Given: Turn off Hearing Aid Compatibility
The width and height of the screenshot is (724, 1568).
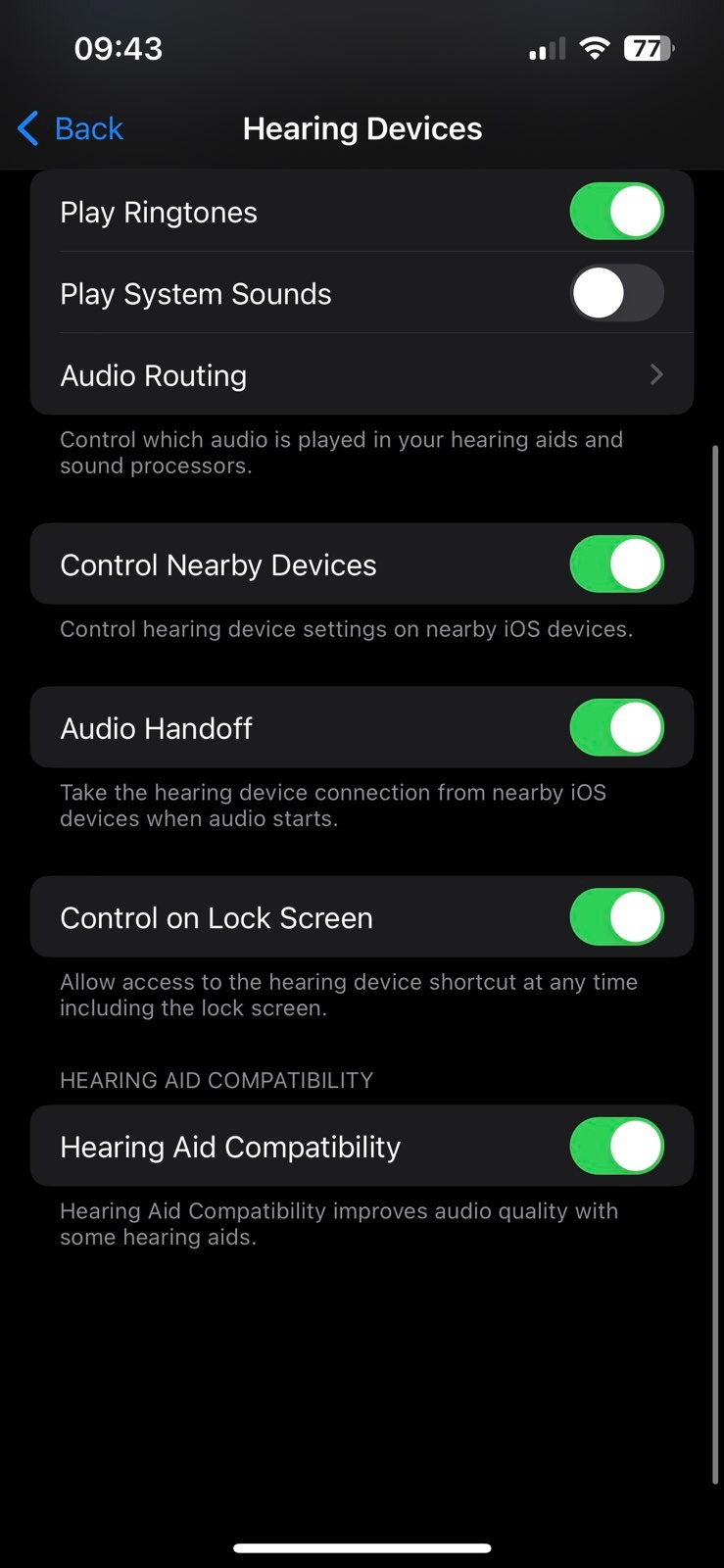Looking at the screenshot, I should coord(617,1146).
